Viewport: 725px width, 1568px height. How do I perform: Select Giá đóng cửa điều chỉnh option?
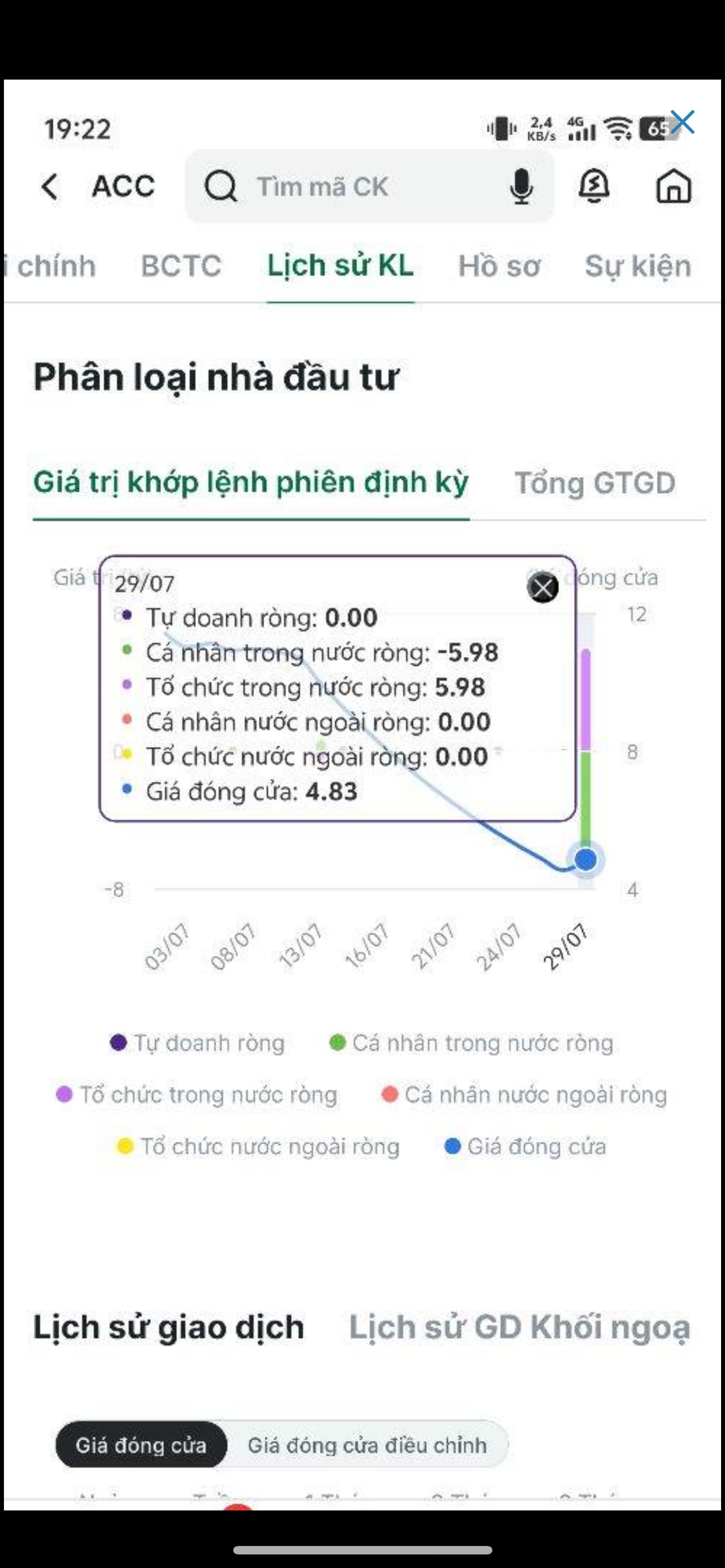tap(367, 1445)
